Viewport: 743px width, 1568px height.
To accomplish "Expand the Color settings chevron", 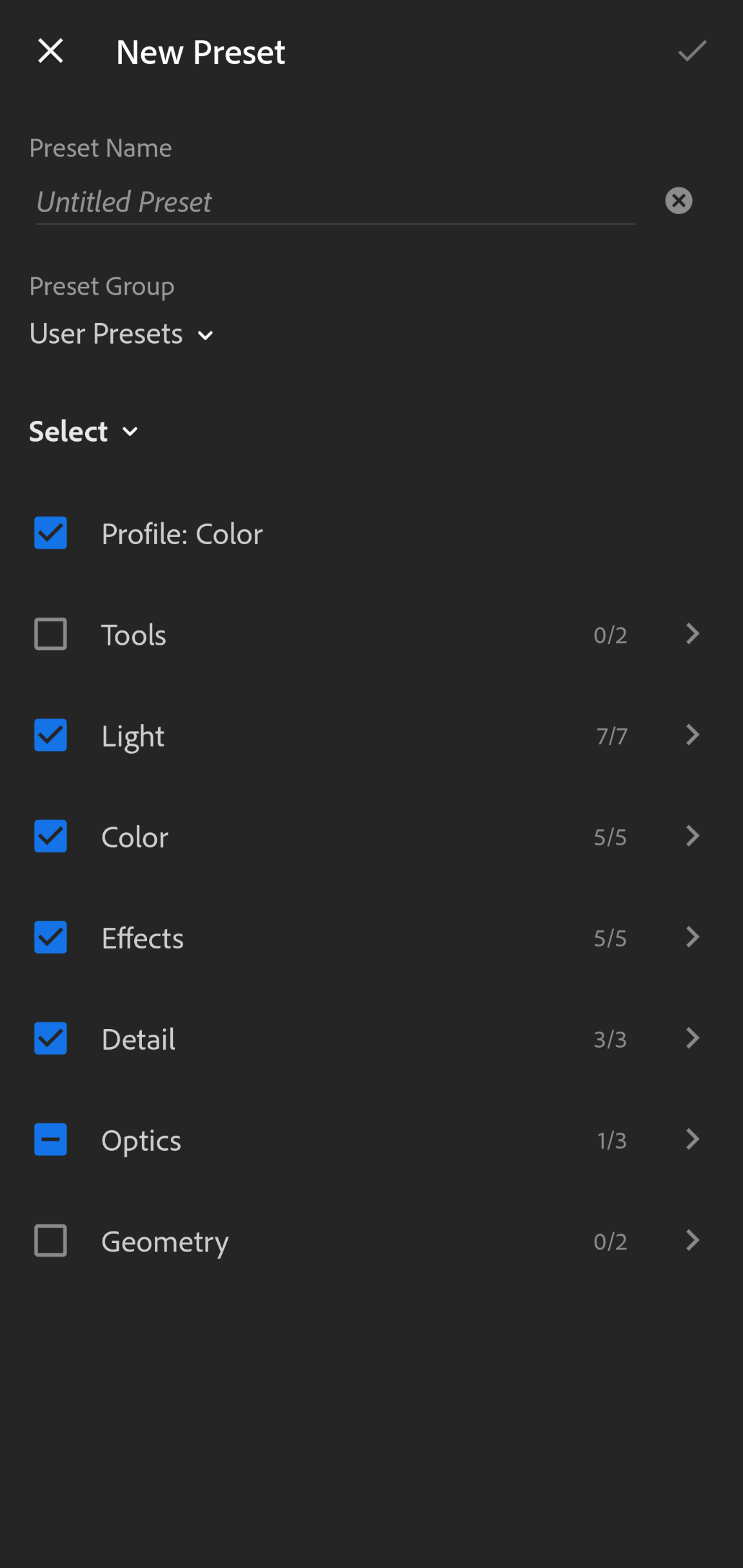I will point(692,836).
